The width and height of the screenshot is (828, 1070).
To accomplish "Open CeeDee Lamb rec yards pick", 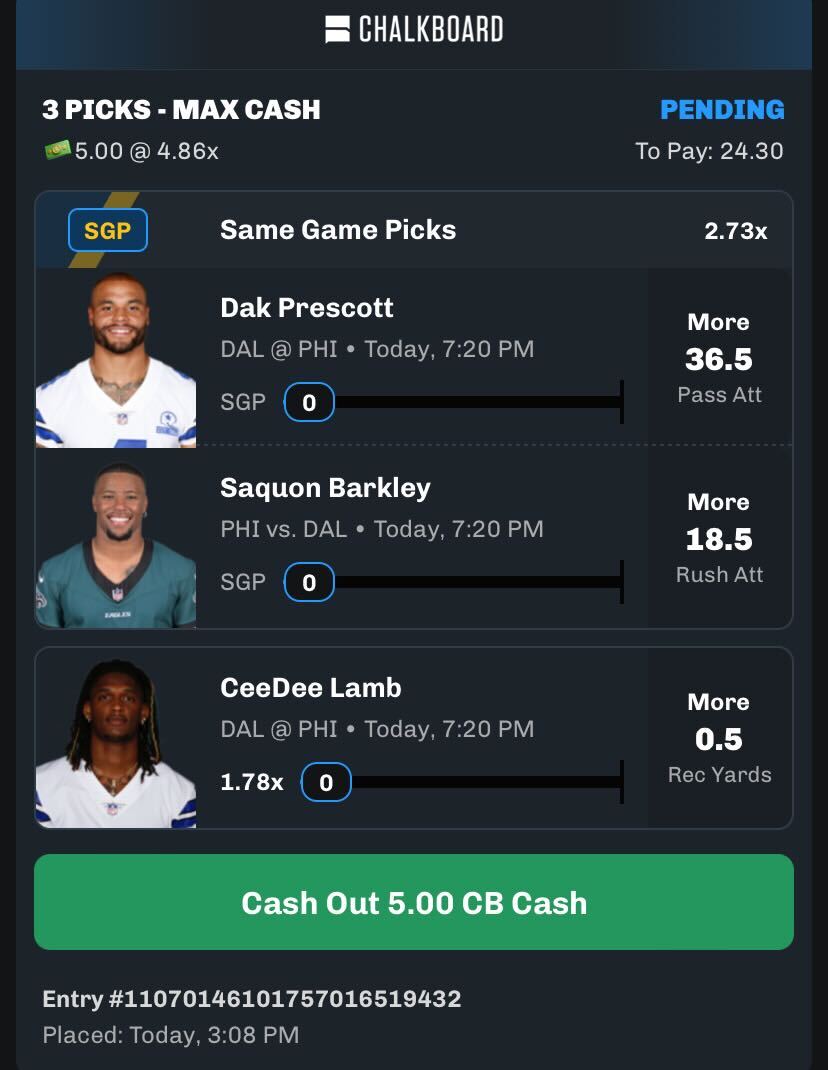I will coord(414,738).
